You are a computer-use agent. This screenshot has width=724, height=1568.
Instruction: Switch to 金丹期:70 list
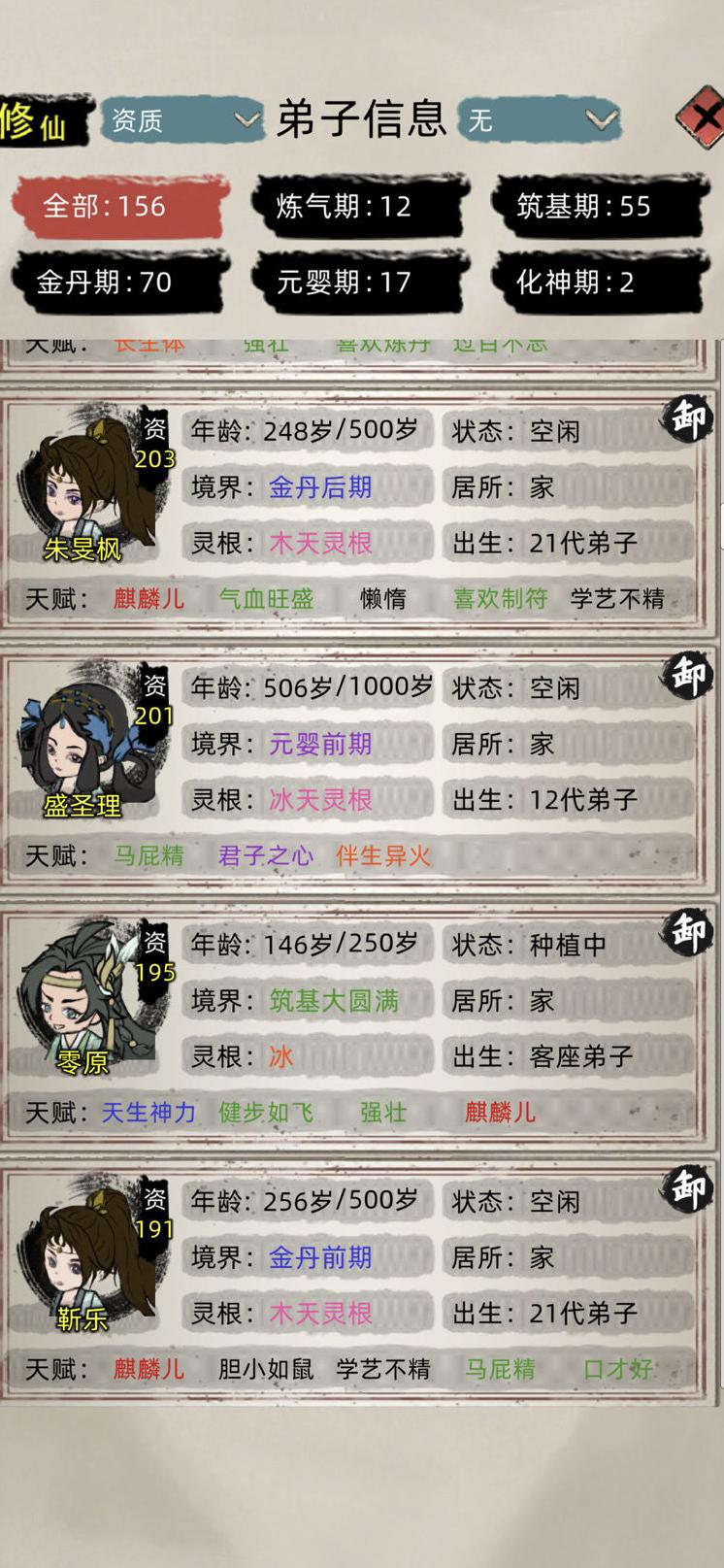[x=119, y=283]
